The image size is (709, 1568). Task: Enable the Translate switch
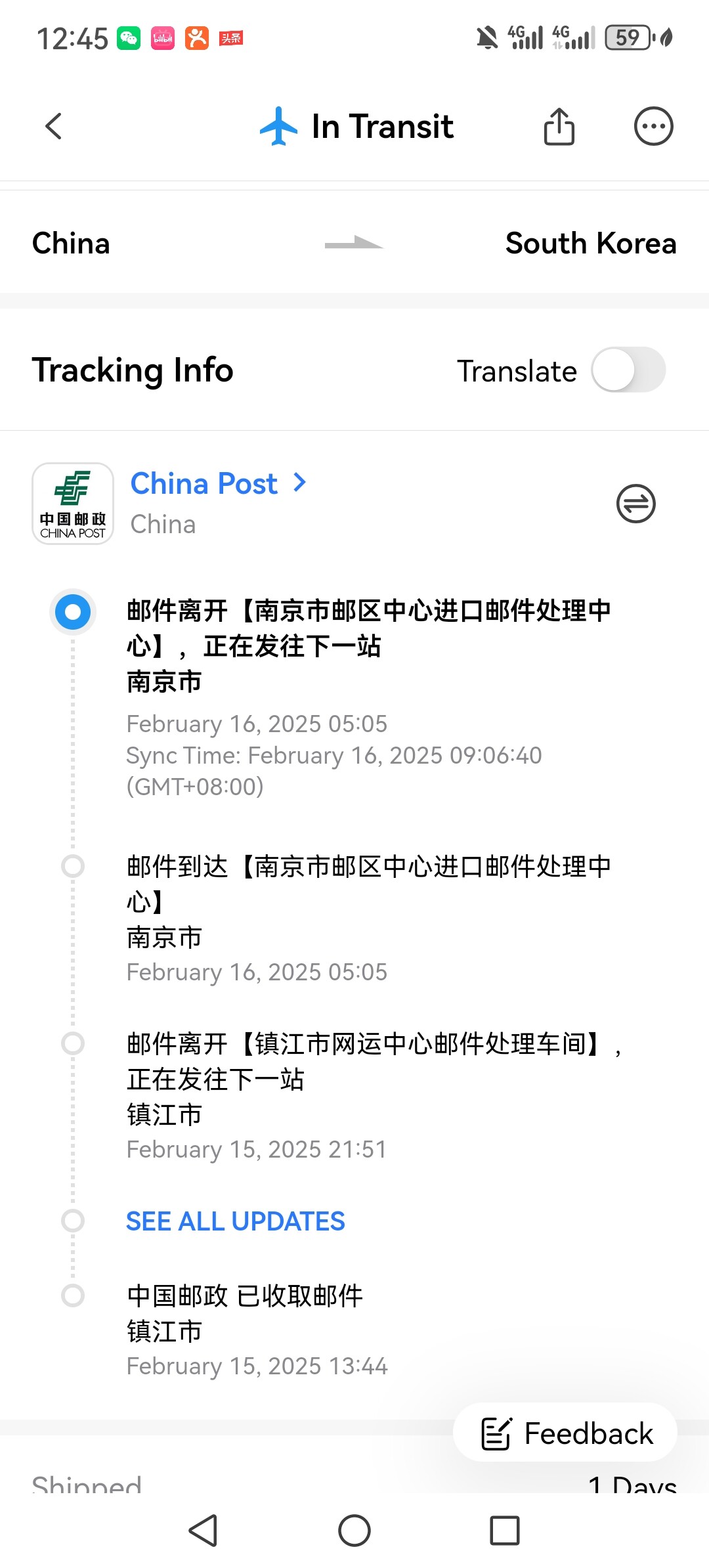[628, 370]
